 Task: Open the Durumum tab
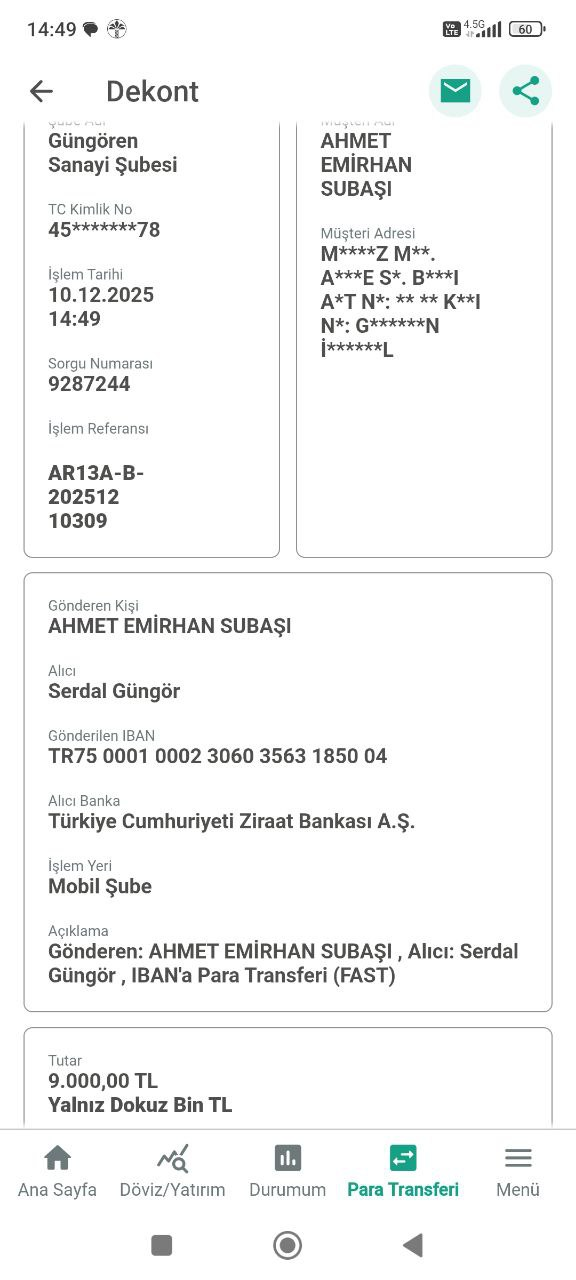pos(287,1172)
